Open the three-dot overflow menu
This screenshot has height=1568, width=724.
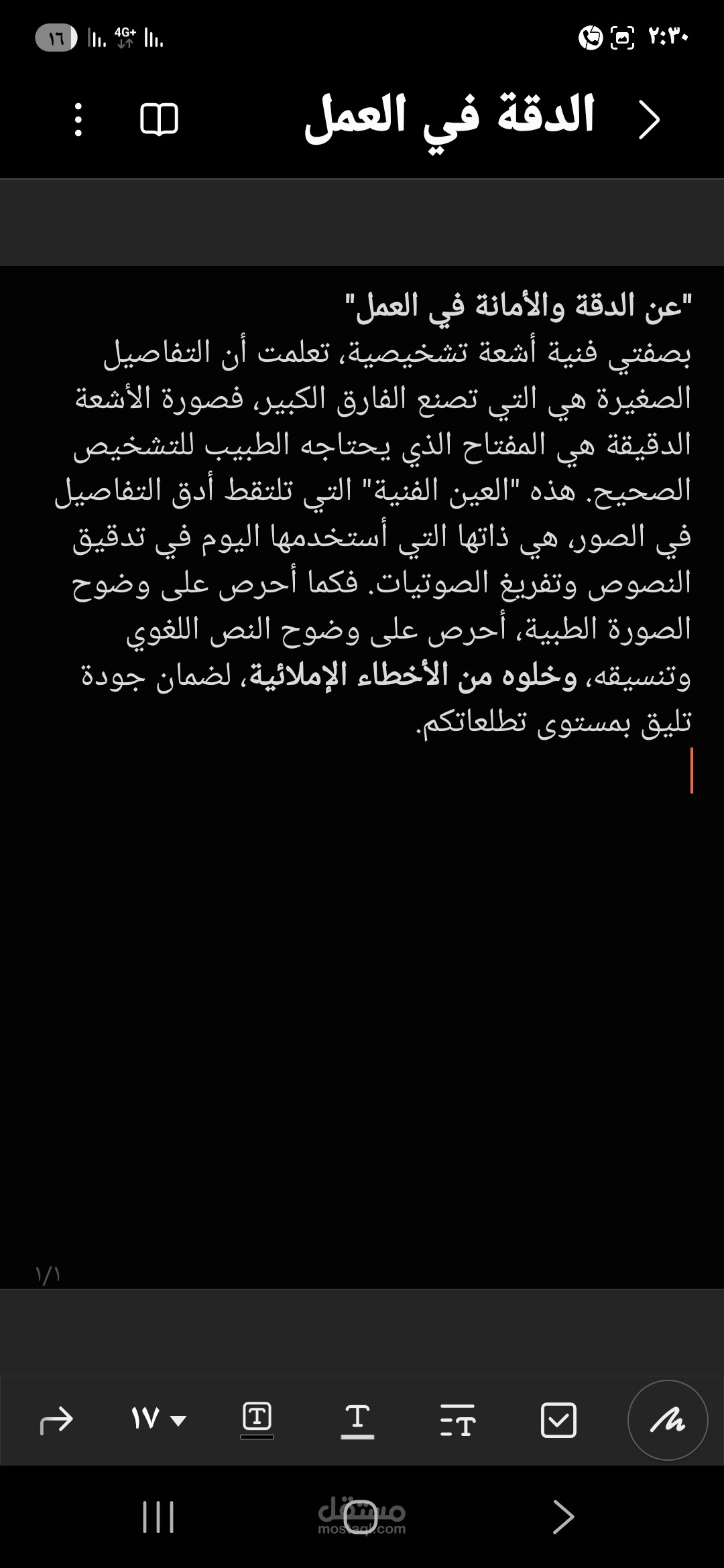[x=78, y=118]
